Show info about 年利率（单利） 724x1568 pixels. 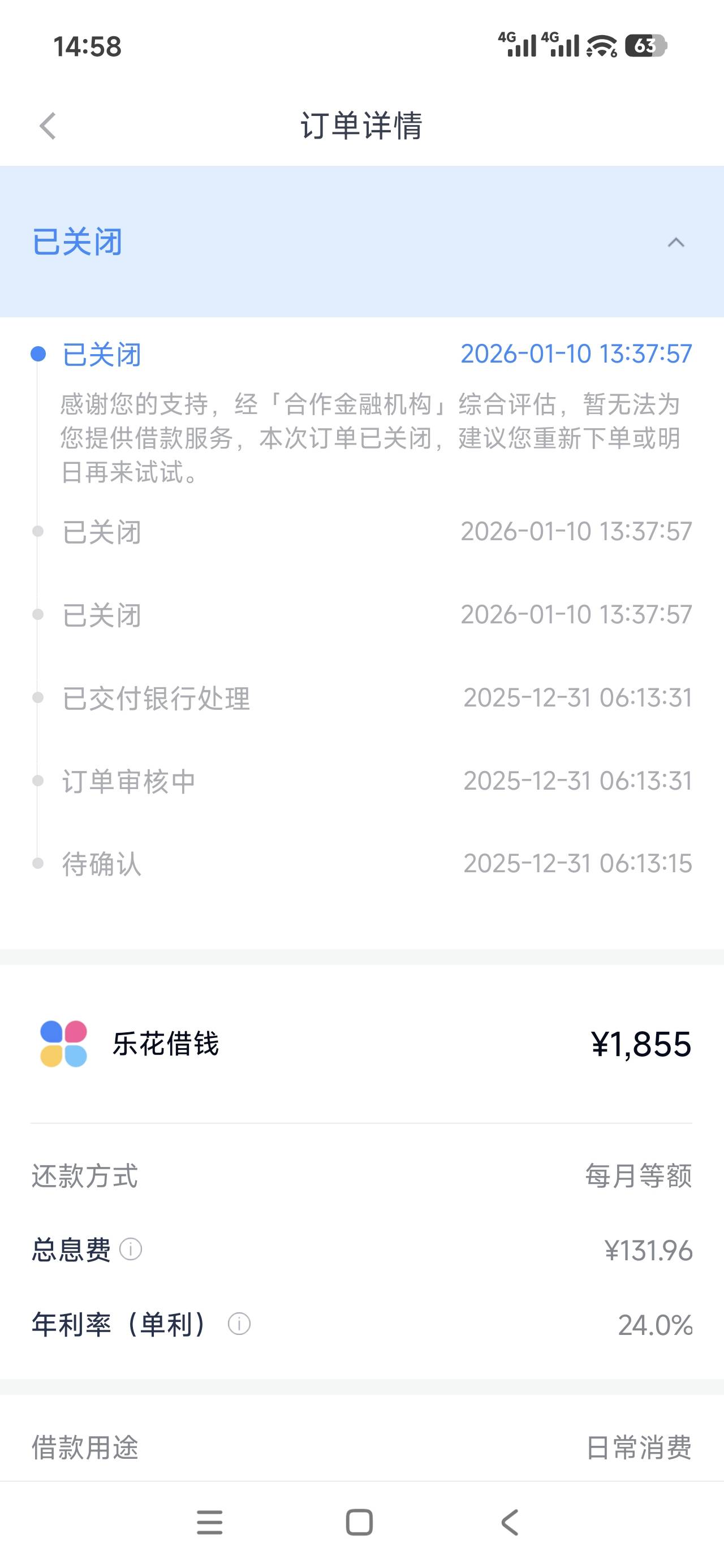pos(239,1324)
